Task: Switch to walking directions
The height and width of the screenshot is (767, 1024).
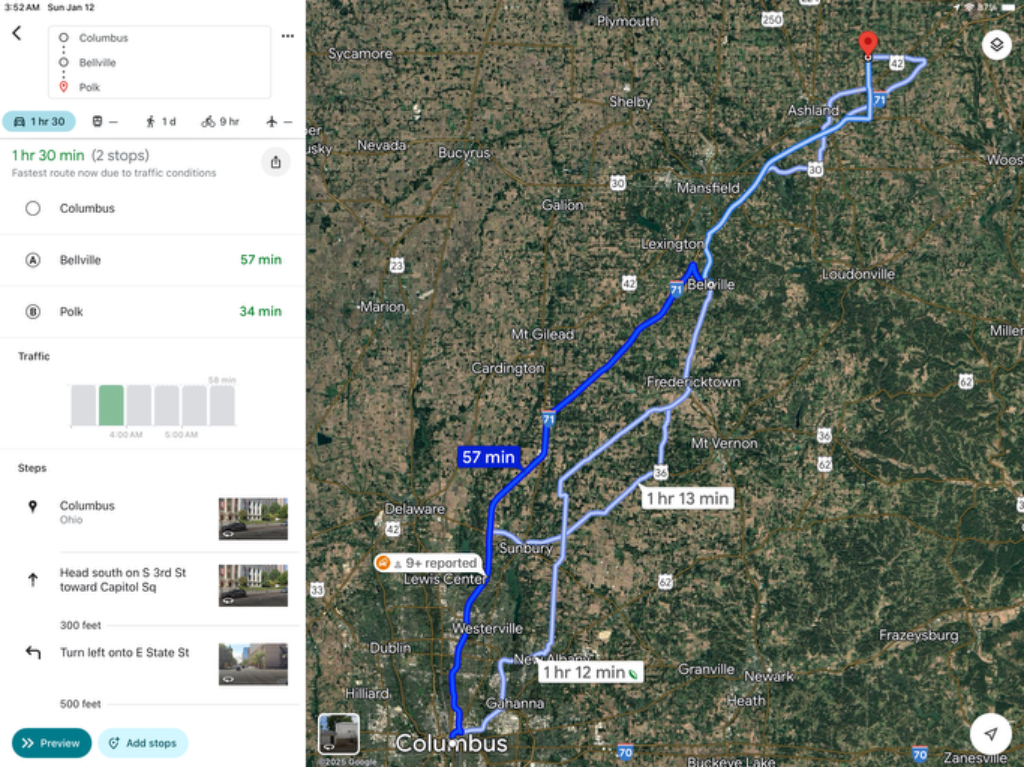Action: coord(160,122)
